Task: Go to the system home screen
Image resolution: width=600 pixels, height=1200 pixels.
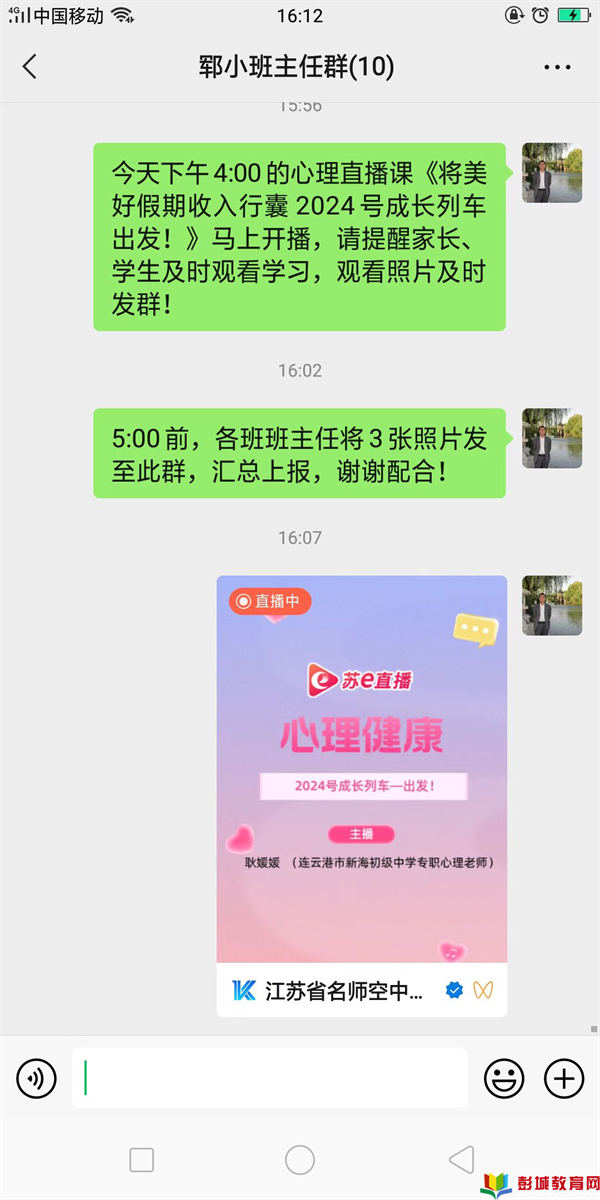Action: [300, 1160]
